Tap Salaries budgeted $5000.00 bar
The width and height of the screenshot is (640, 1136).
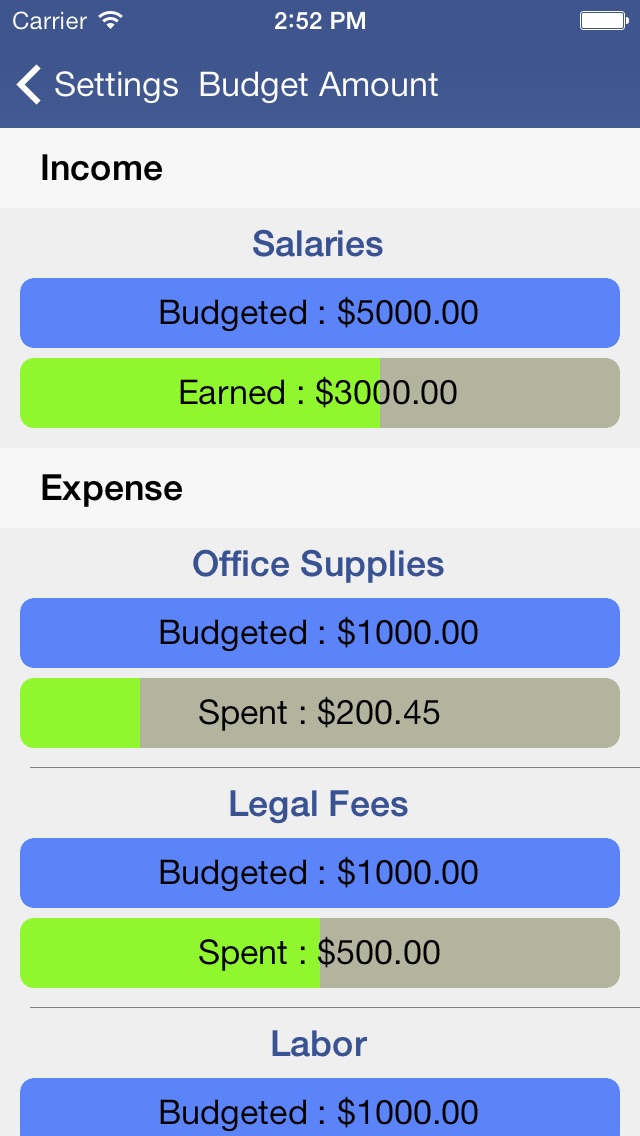[x=320, y=313]
